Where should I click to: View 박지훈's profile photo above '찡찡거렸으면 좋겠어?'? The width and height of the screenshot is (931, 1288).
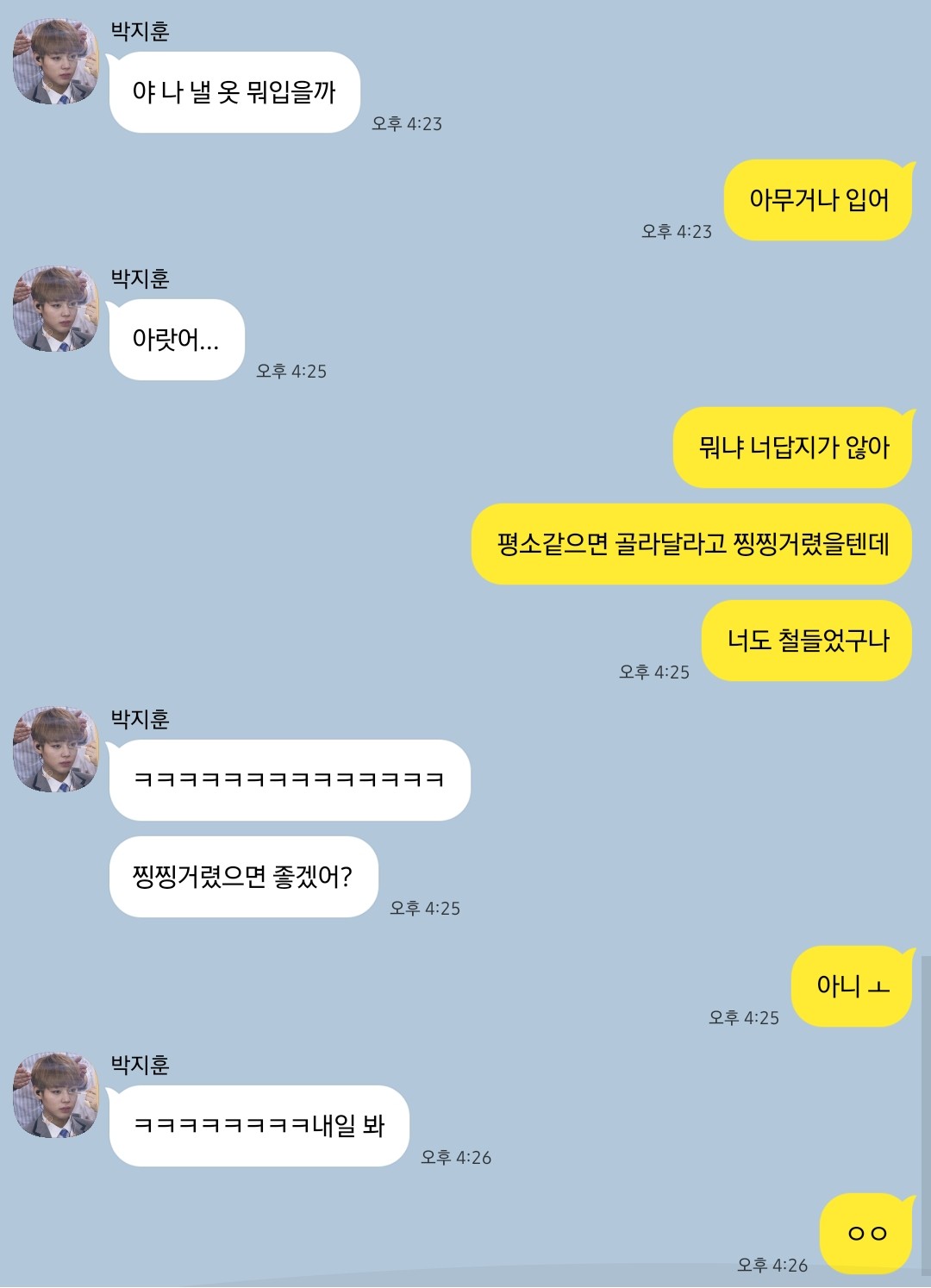(x=56, y=750)
